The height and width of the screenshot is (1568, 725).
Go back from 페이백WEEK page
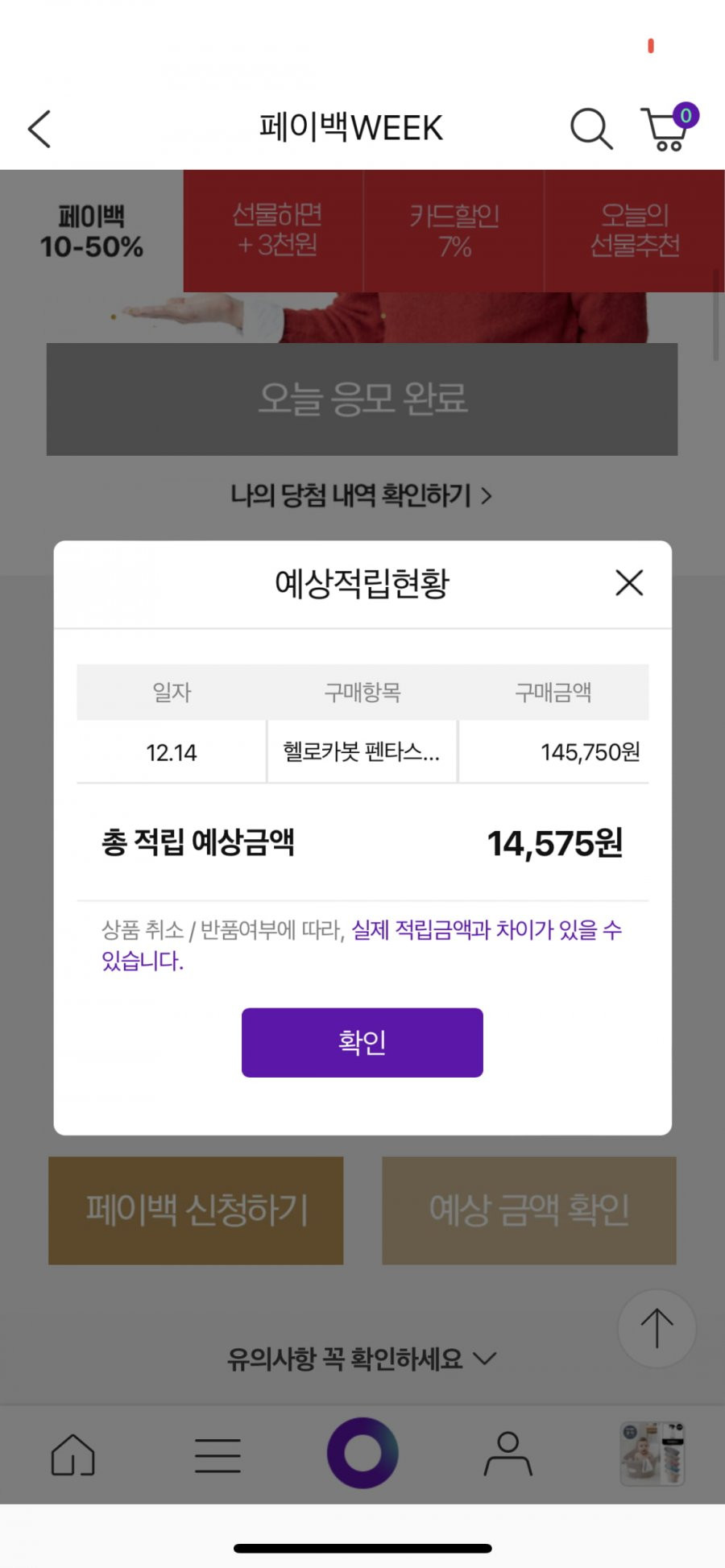[x=39, y=129]
